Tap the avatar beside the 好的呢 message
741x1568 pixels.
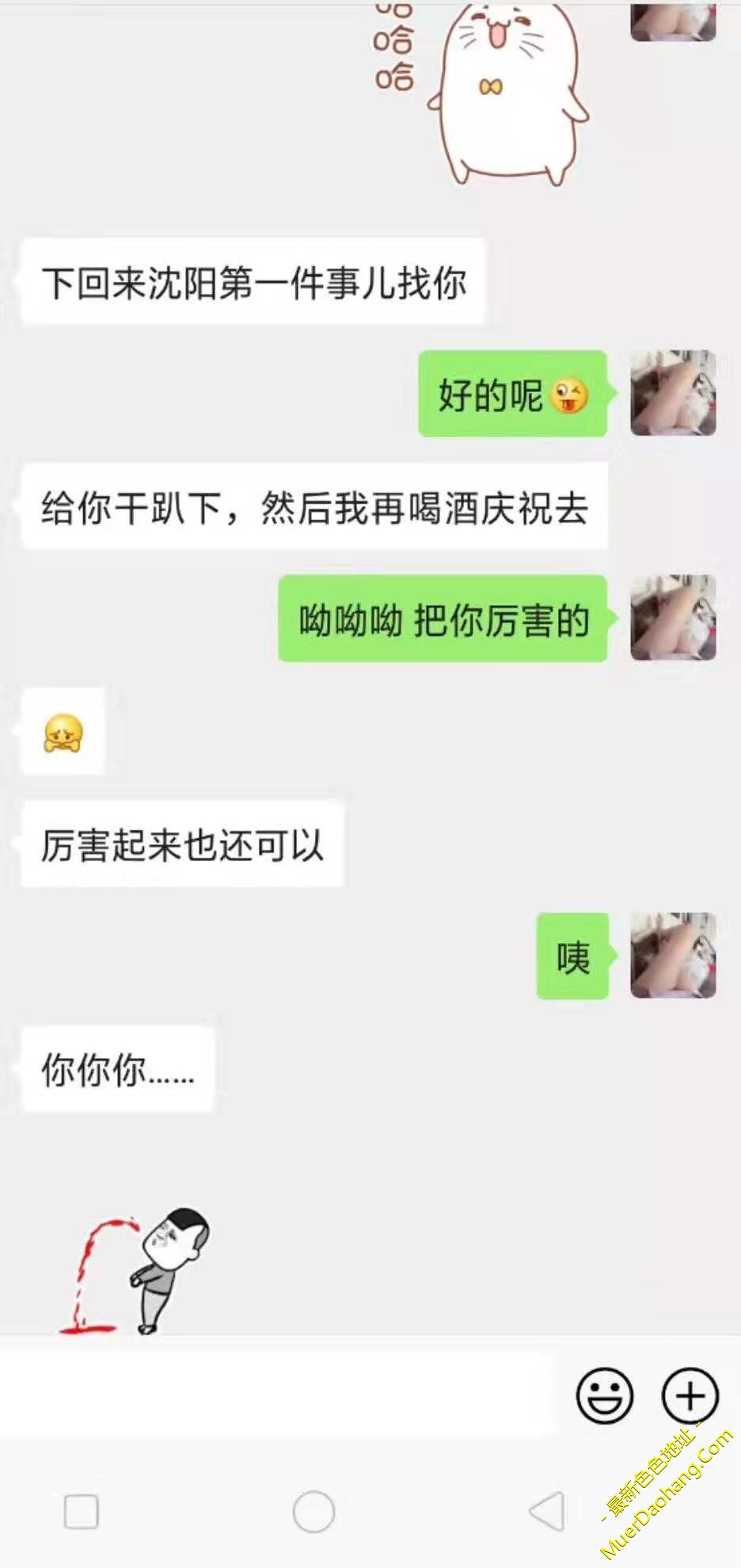(673, 394)
